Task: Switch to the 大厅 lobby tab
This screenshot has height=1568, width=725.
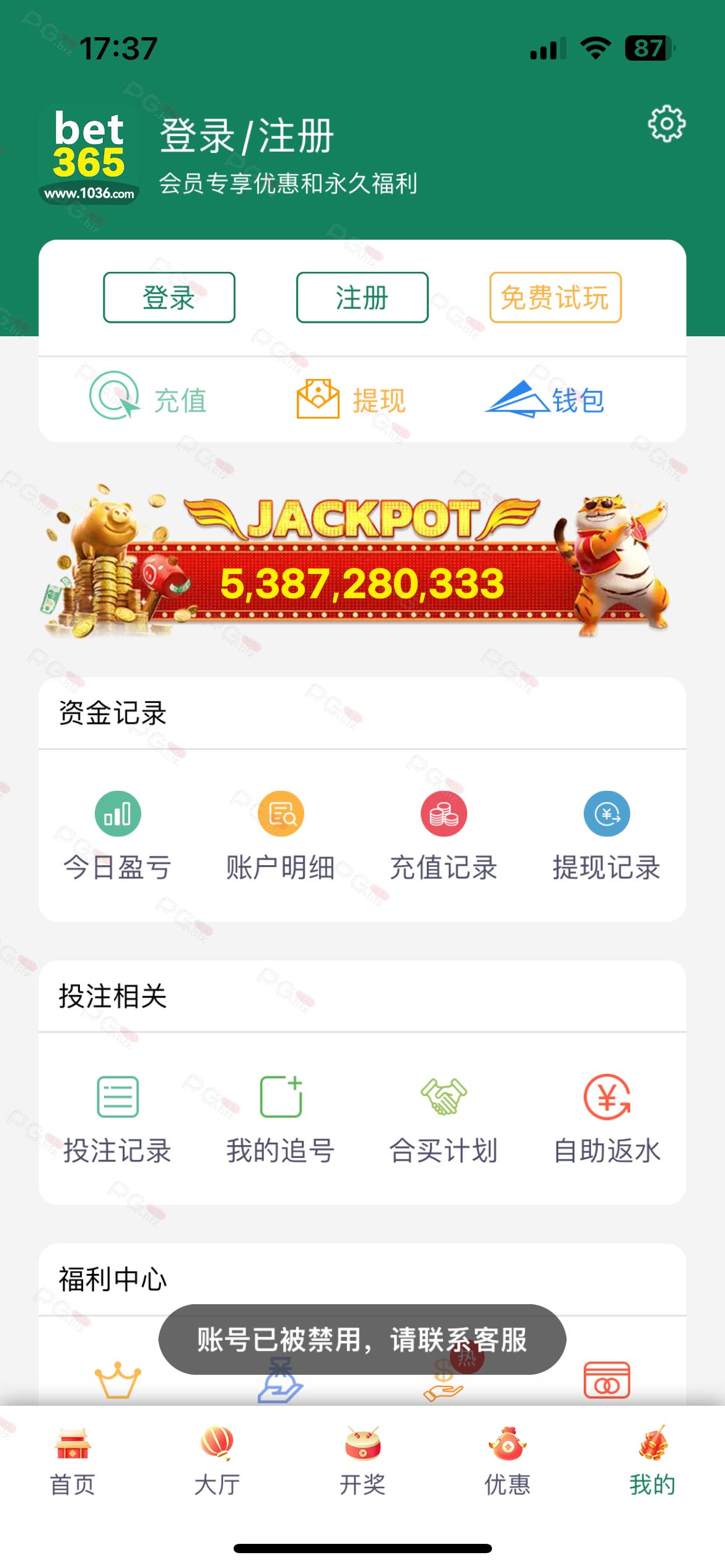Action: coord(217,1461)
